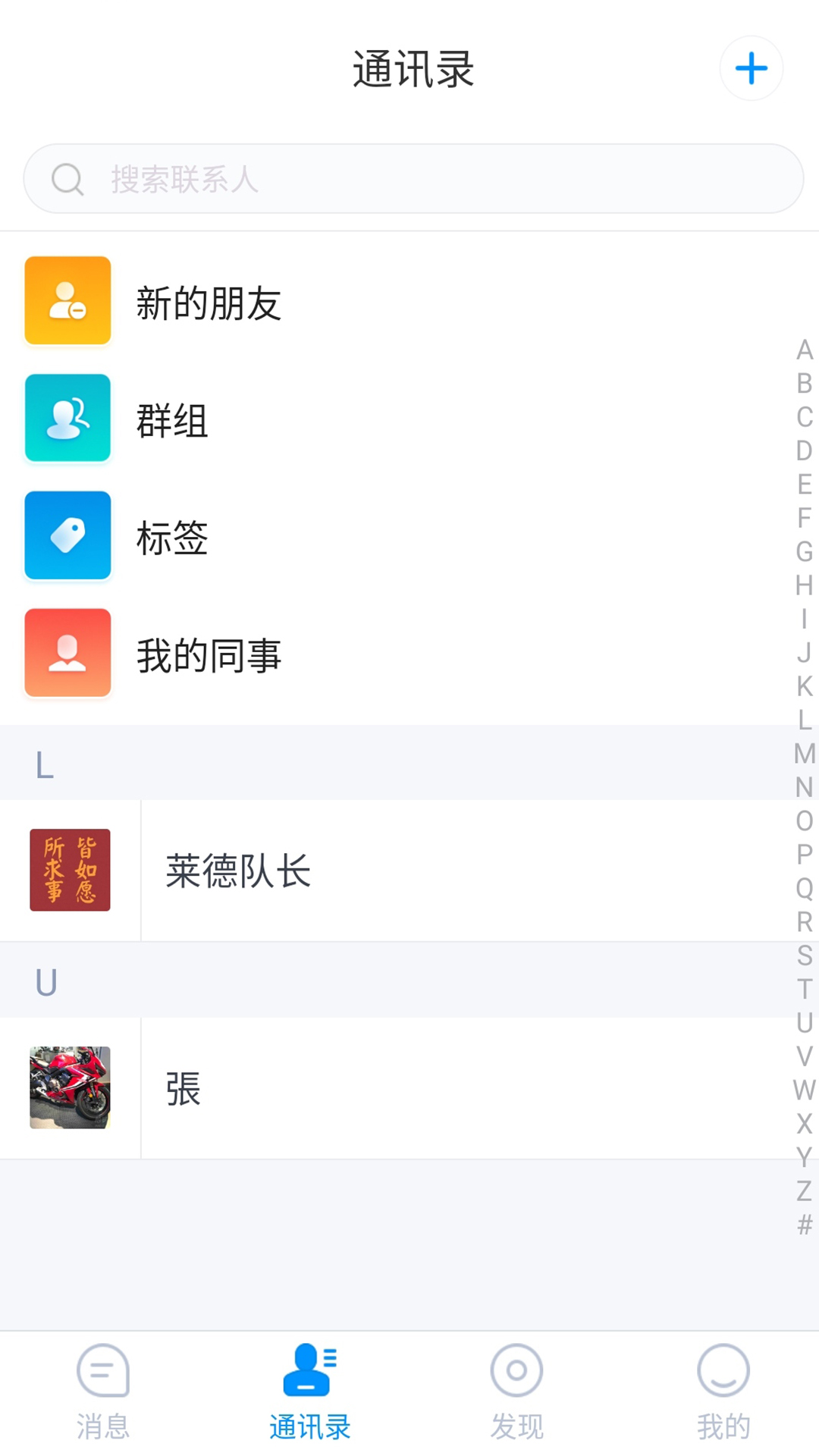Open the 标签 tags page
819x1456 pixels.
click(x=409, y=536)
